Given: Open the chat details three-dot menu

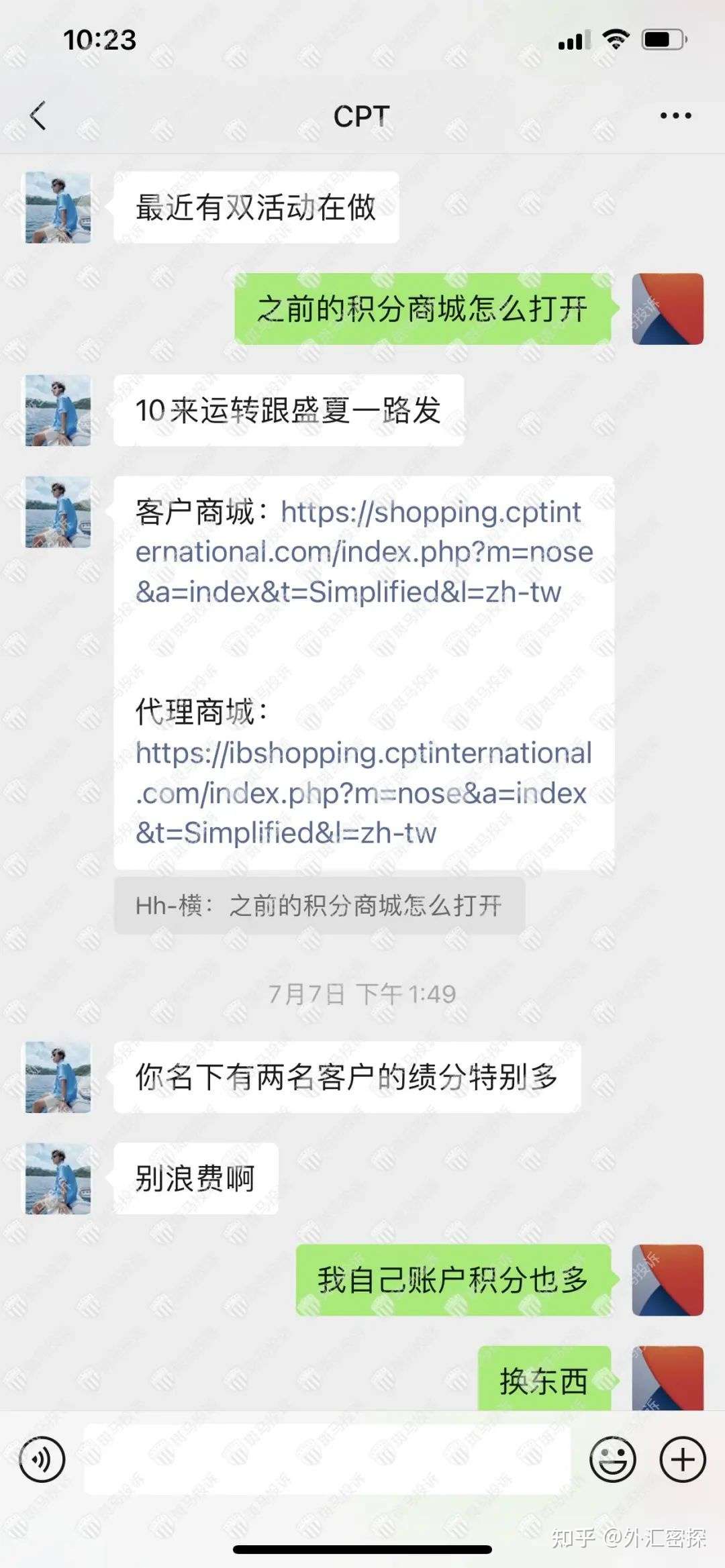Looking at the screenshot, I should click(x=675, y=115).
